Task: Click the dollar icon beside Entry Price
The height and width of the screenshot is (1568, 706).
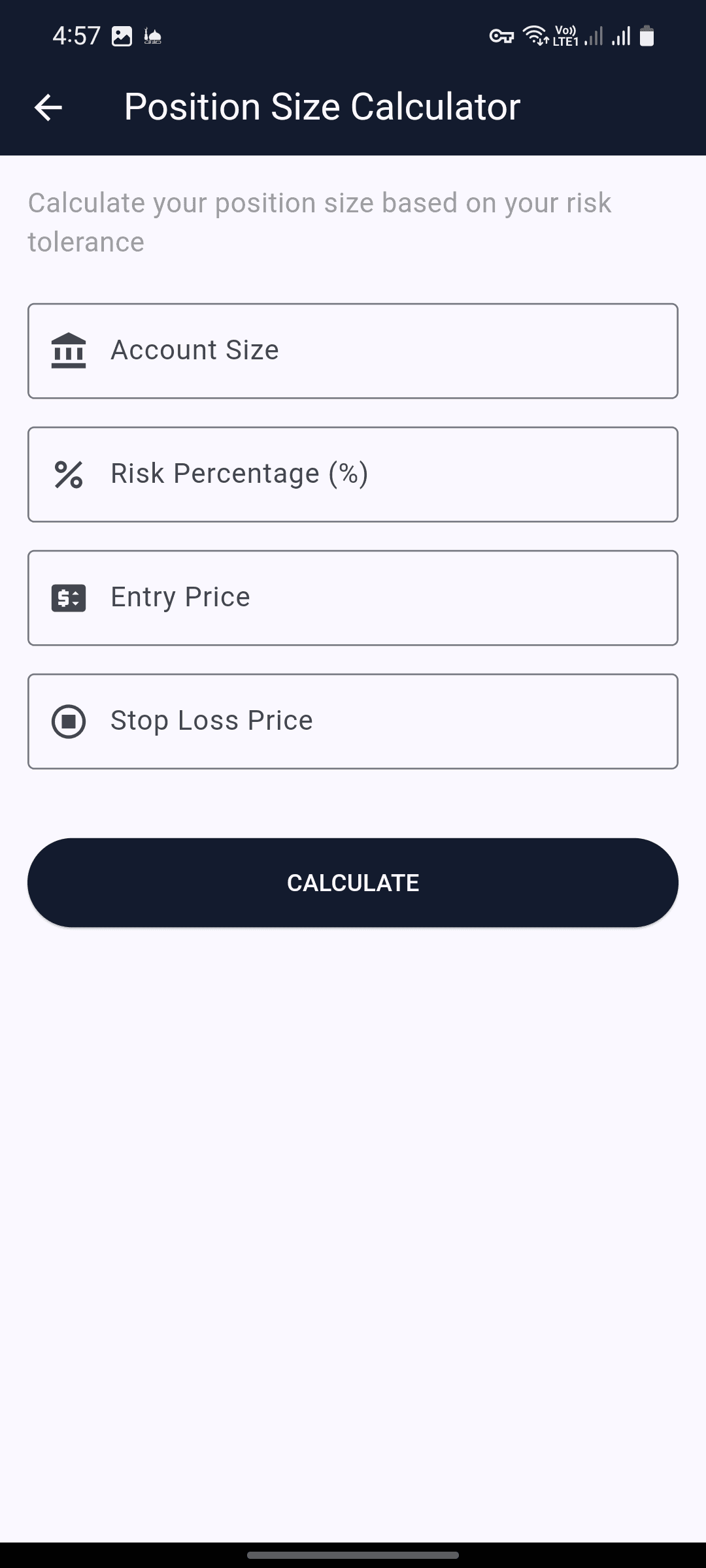Action: click(x=69, y=597)
